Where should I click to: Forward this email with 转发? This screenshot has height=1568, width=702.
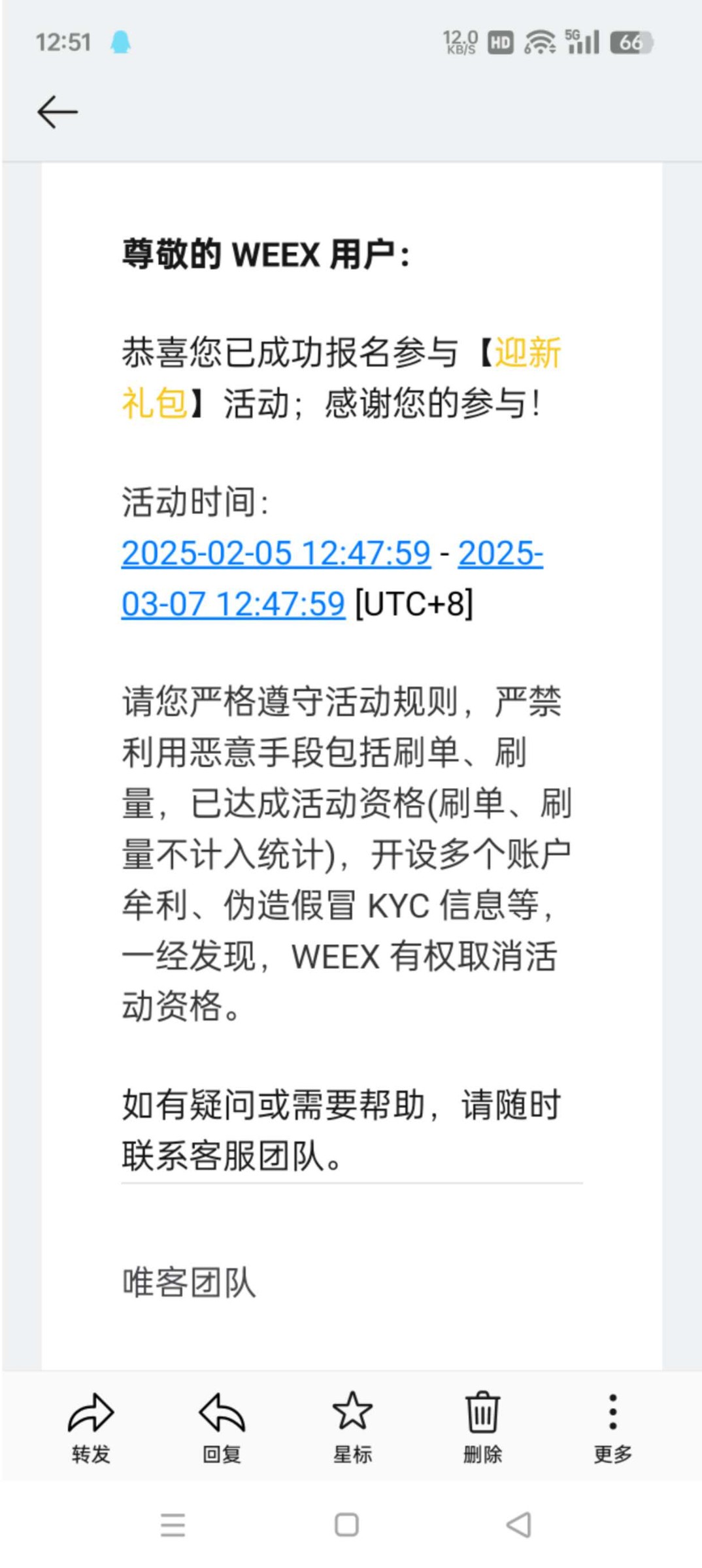(x=91, y=1429)
